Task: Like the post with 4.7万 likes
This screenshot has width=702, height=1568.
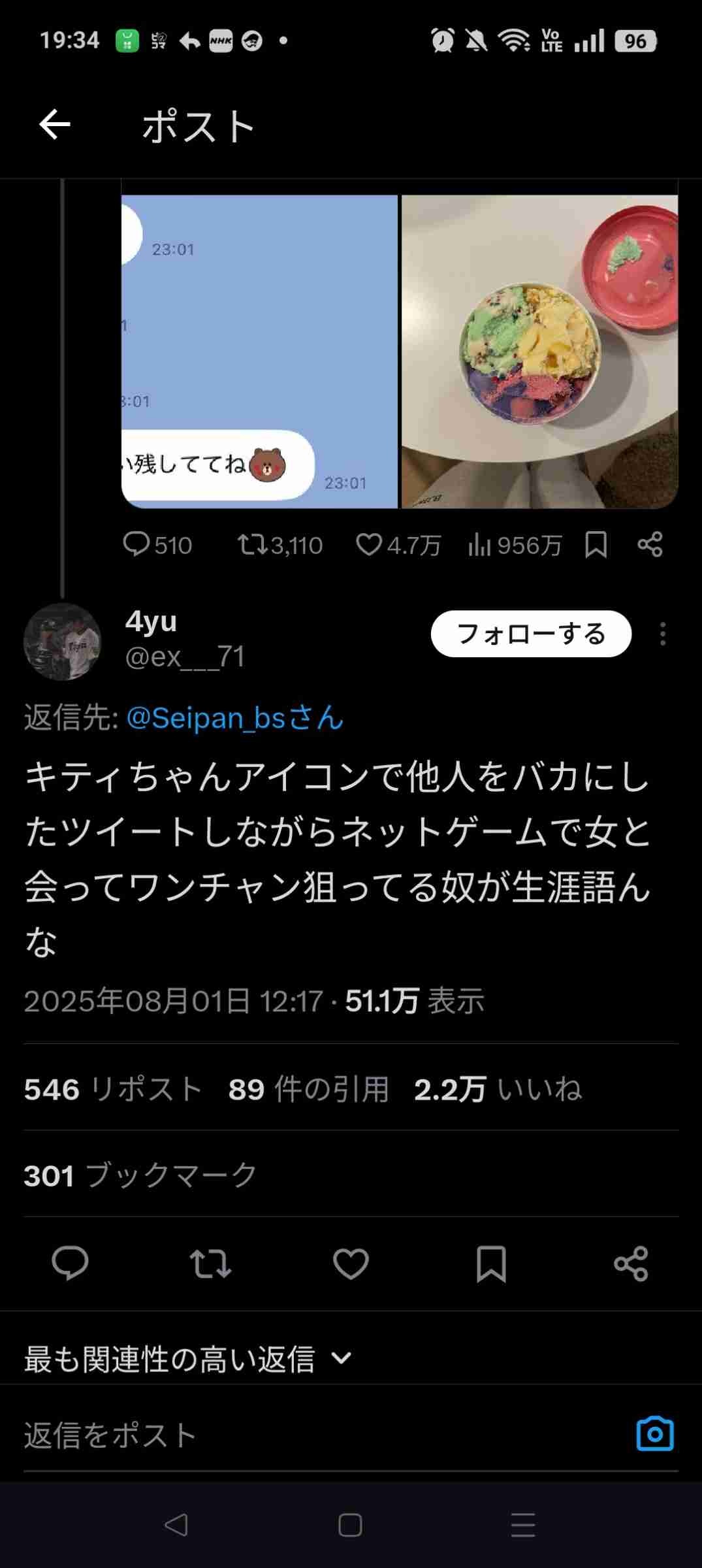Action: point(398,545)
